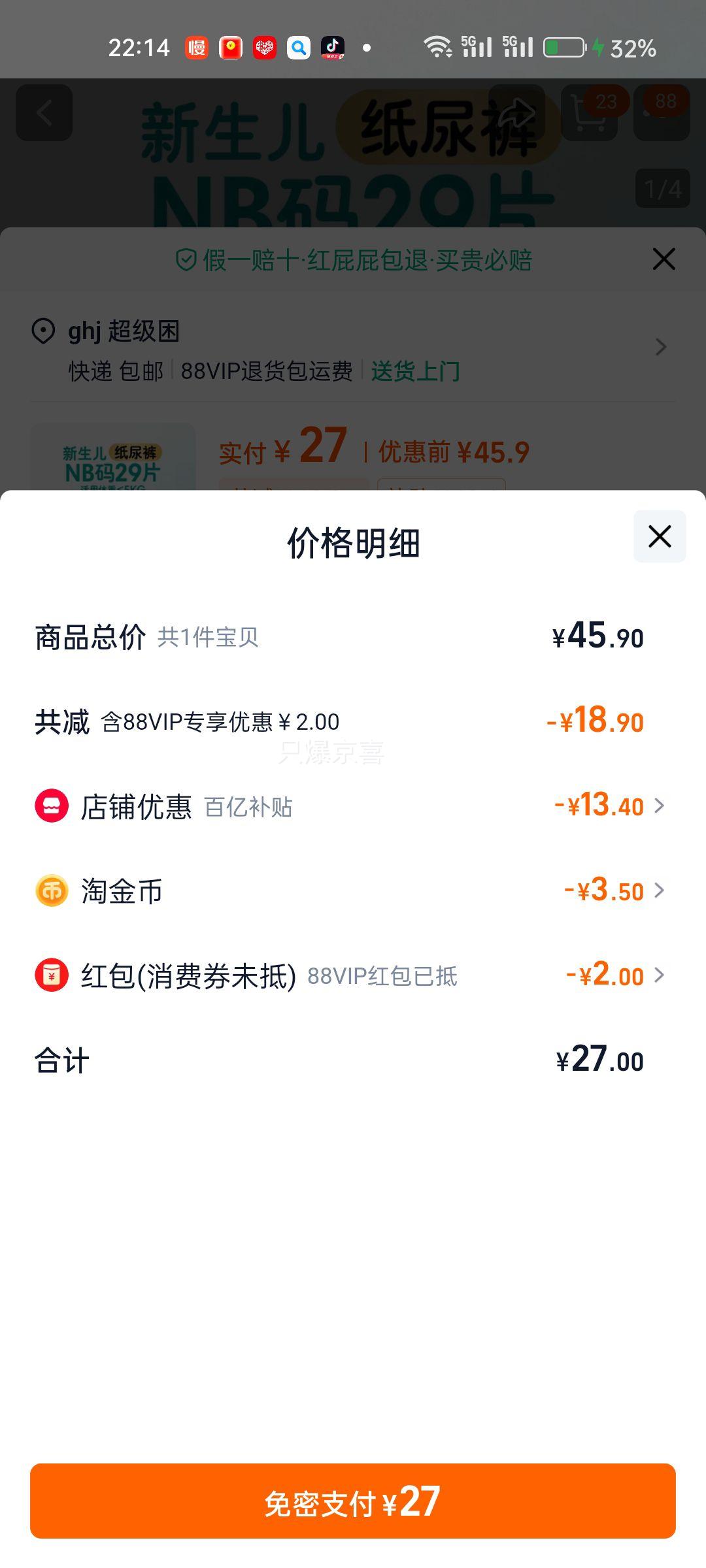This screenshot has width=706, height=1568.
Task: Open the 淘金币 deduction details
Action: point(353,890)
